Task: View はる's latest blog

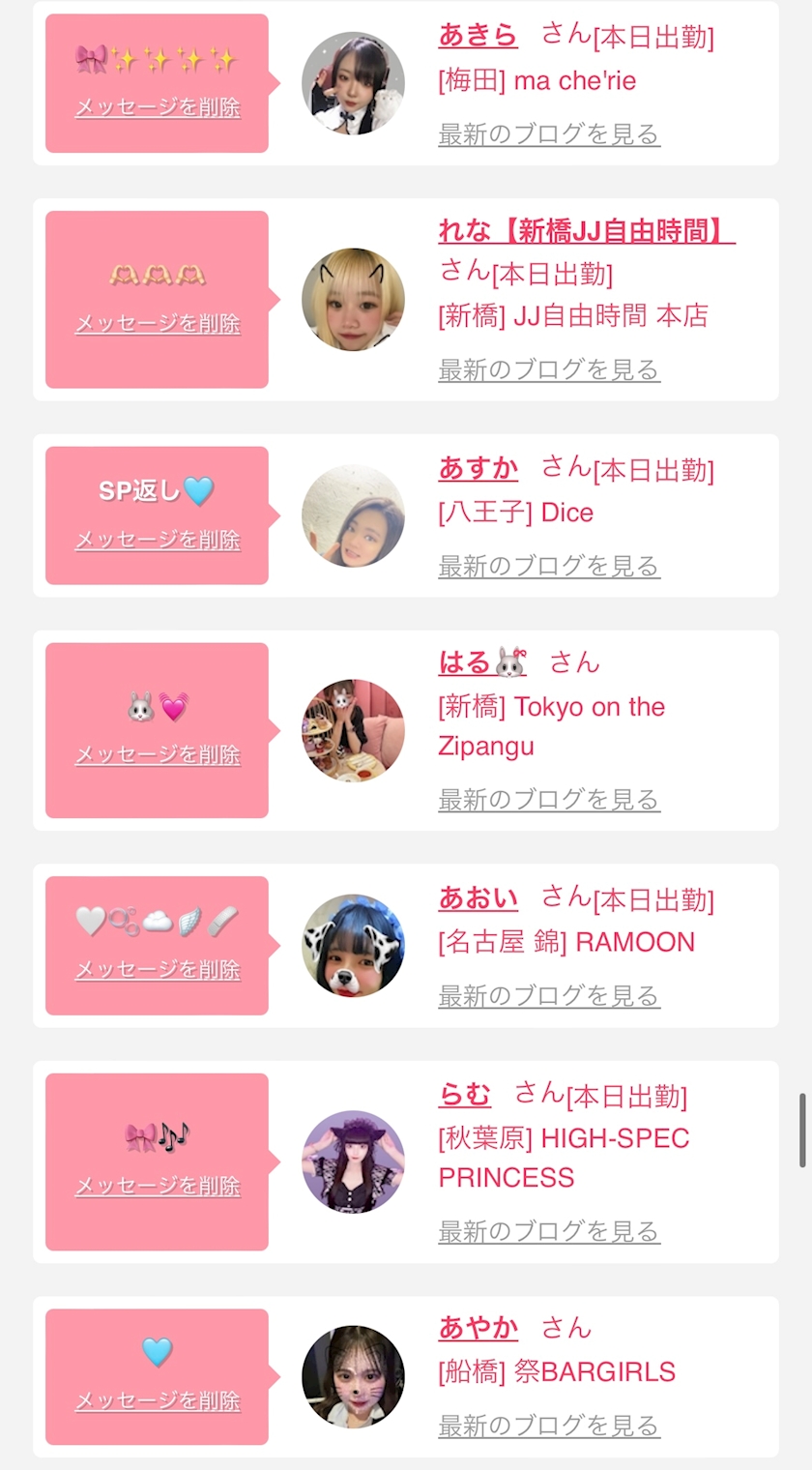Action: [x=549, y=800]
